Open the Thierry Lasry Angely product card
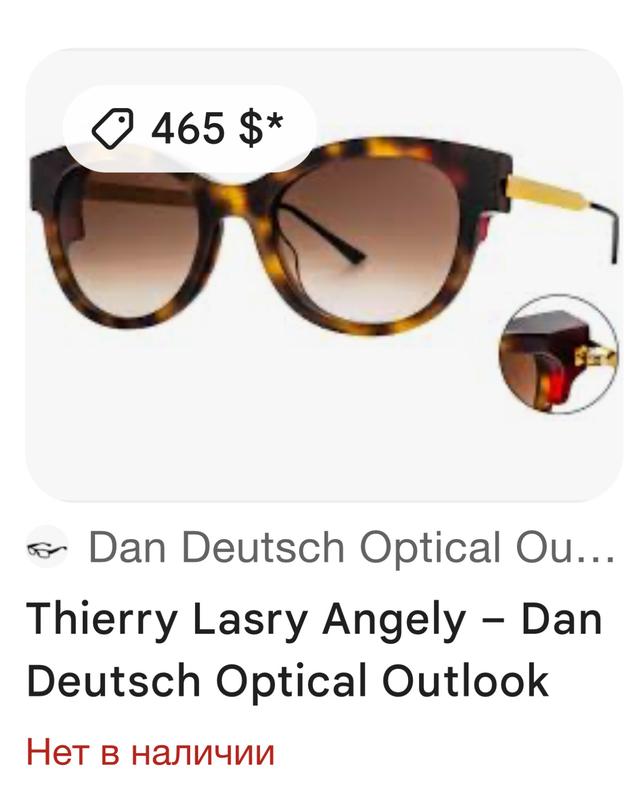639x800 pixels. pyautogui.click(x=315, y=650)
